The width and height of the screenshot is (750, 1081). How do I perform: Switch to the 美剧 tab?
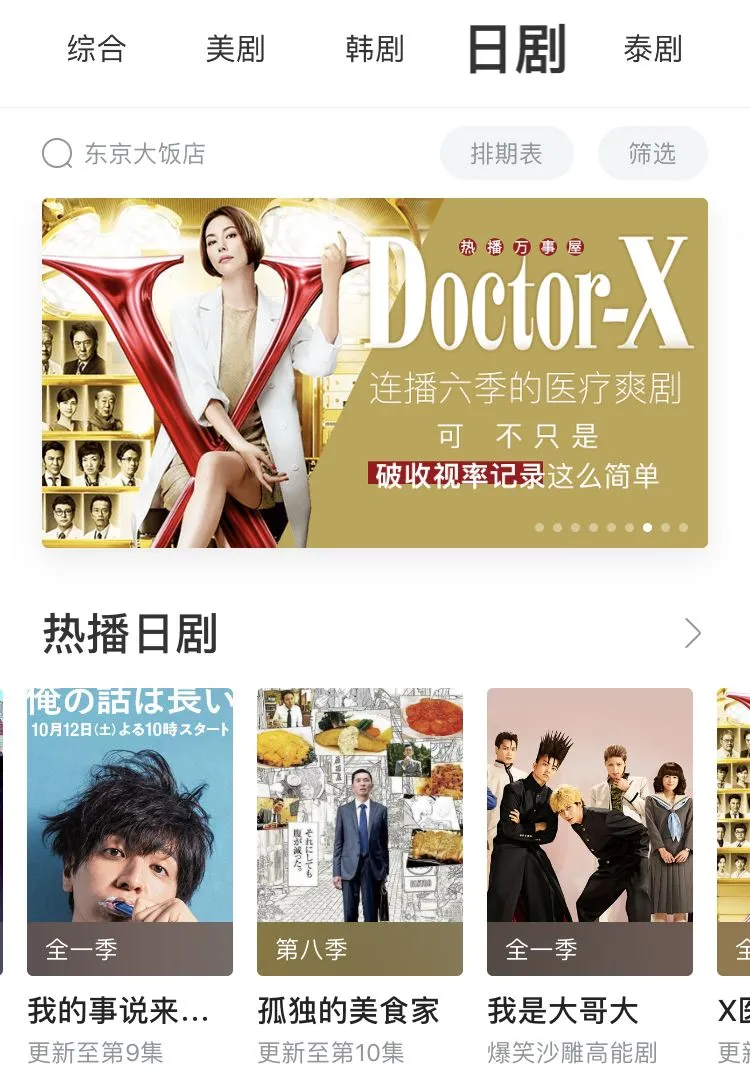click(x=235, y=49)
